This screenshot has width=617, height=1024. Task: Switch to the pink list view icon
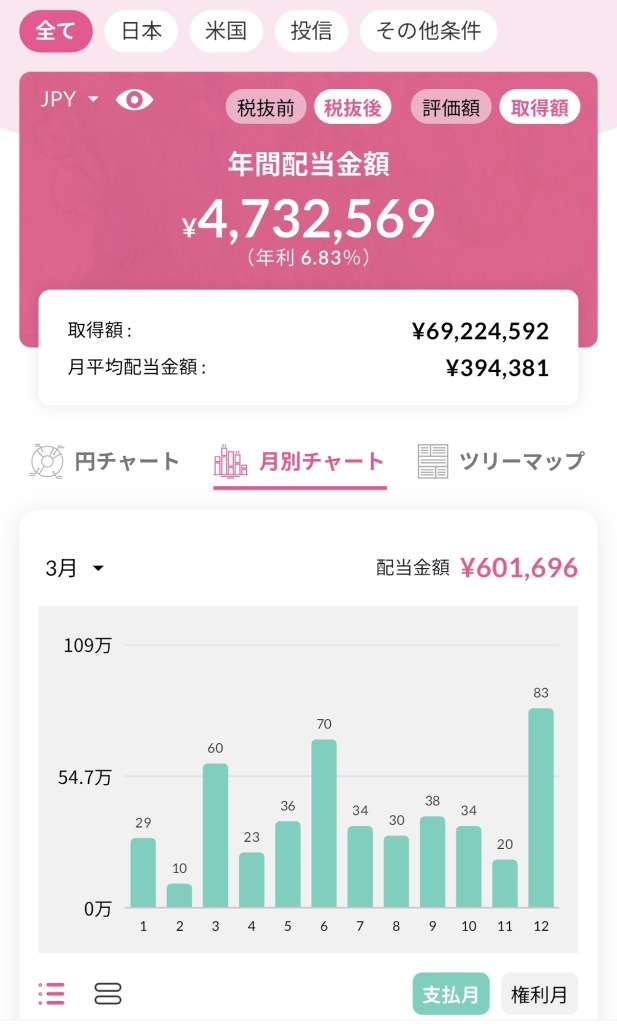point(51,993)
